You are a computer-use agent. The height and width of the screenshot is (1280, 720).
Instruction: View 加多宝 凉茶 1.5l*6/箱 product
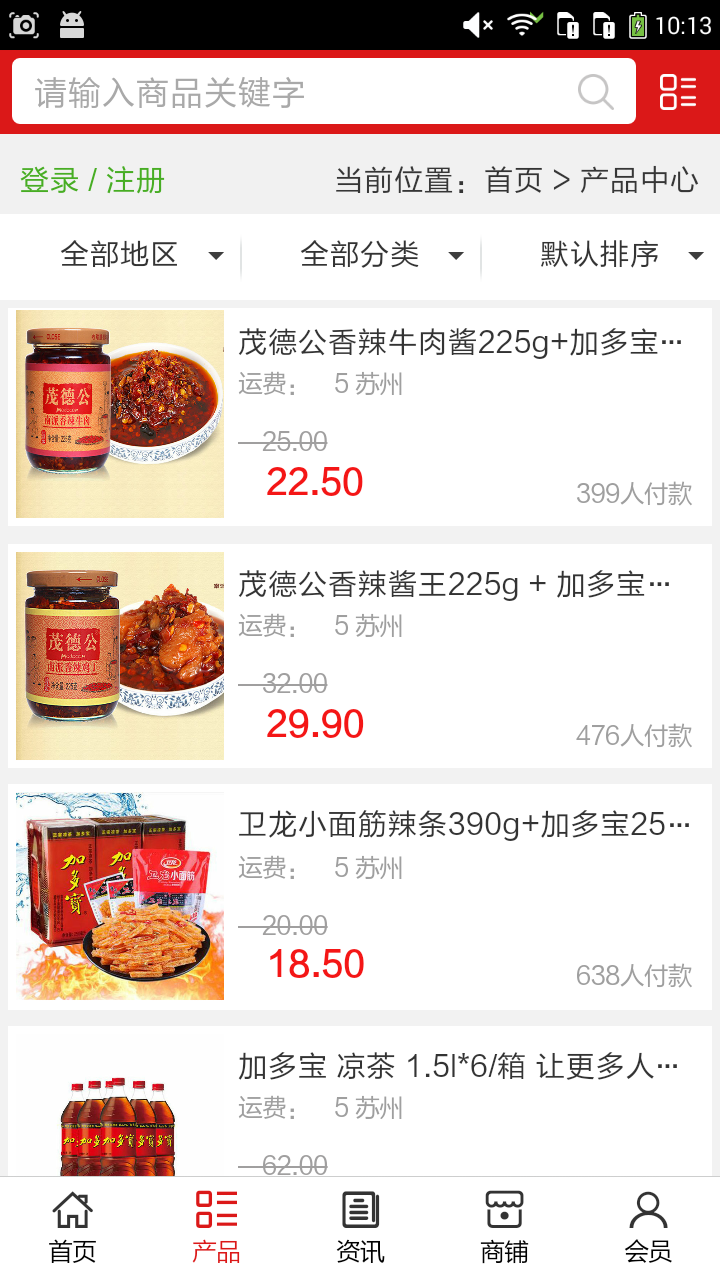pyautogui.click(x=360, y=1100)
